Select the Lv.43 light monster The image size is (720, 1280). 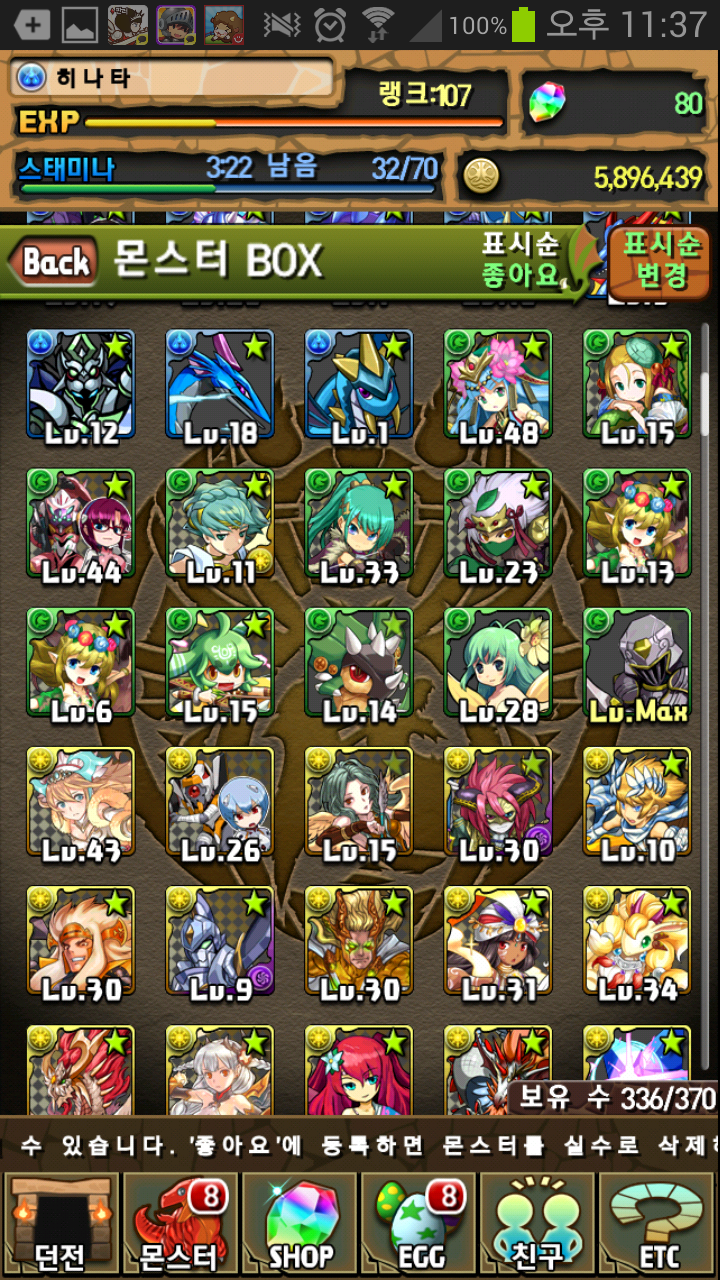[80, 802]
